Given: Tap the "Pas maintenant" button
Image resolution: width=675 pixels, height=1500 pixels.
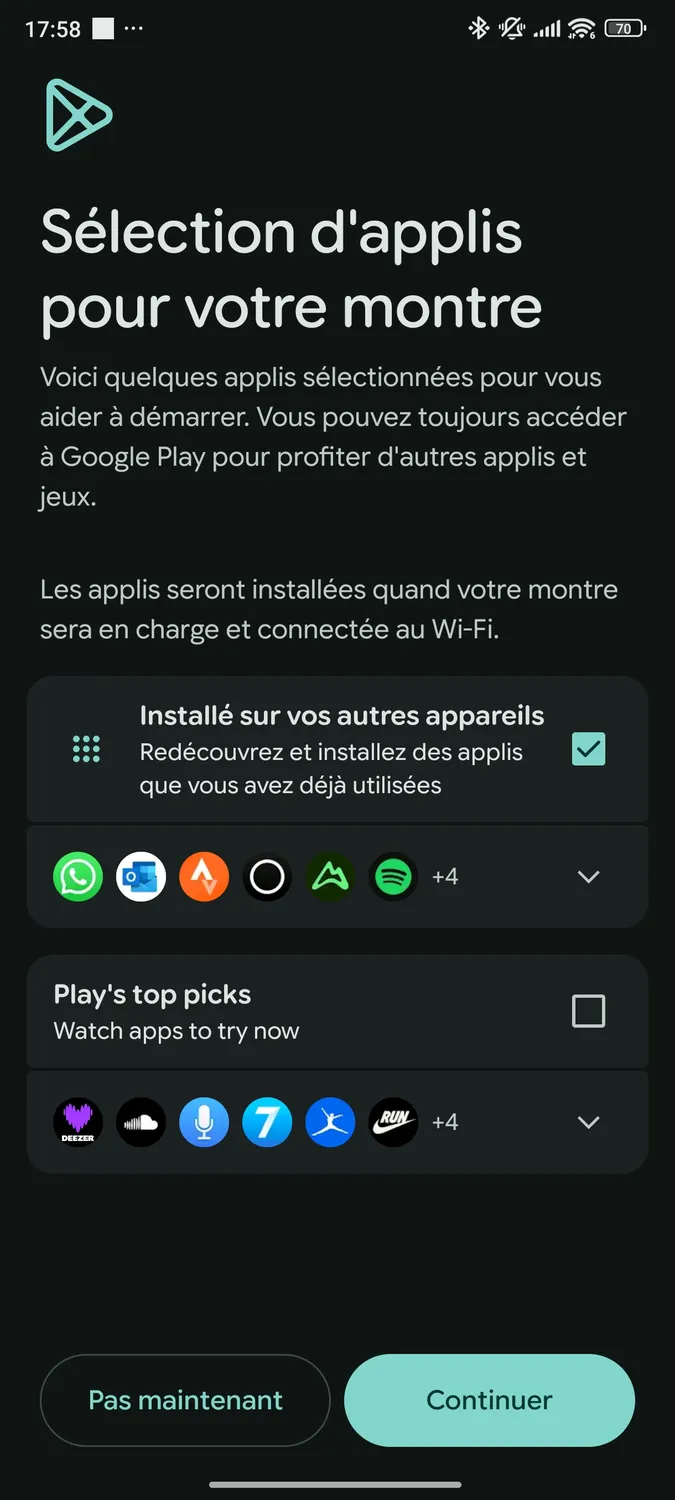Looking at the screenshot, I should 185,1400.
